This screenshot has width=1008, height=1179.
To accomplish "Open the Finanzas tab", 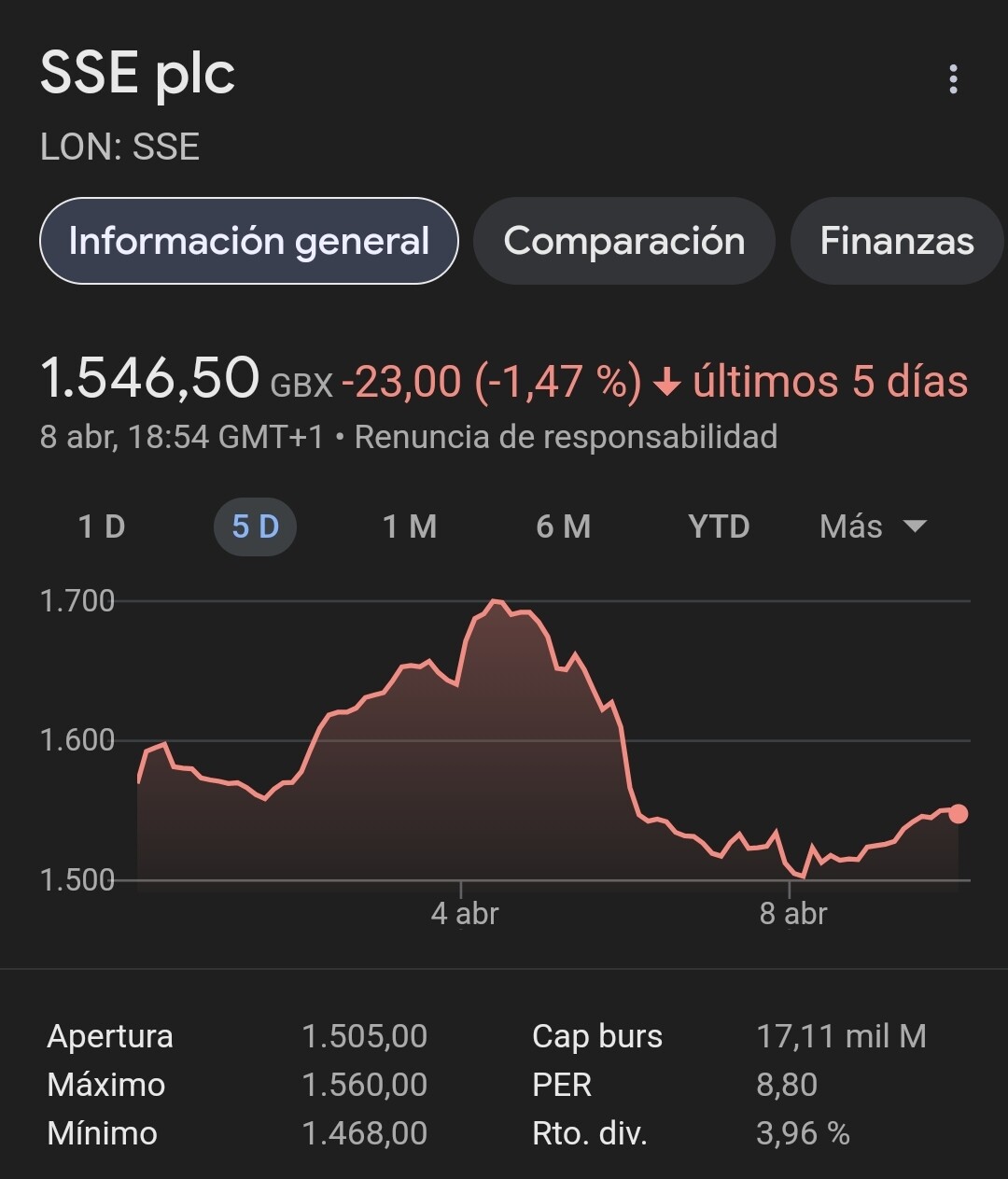I will (x=896, y=241).
